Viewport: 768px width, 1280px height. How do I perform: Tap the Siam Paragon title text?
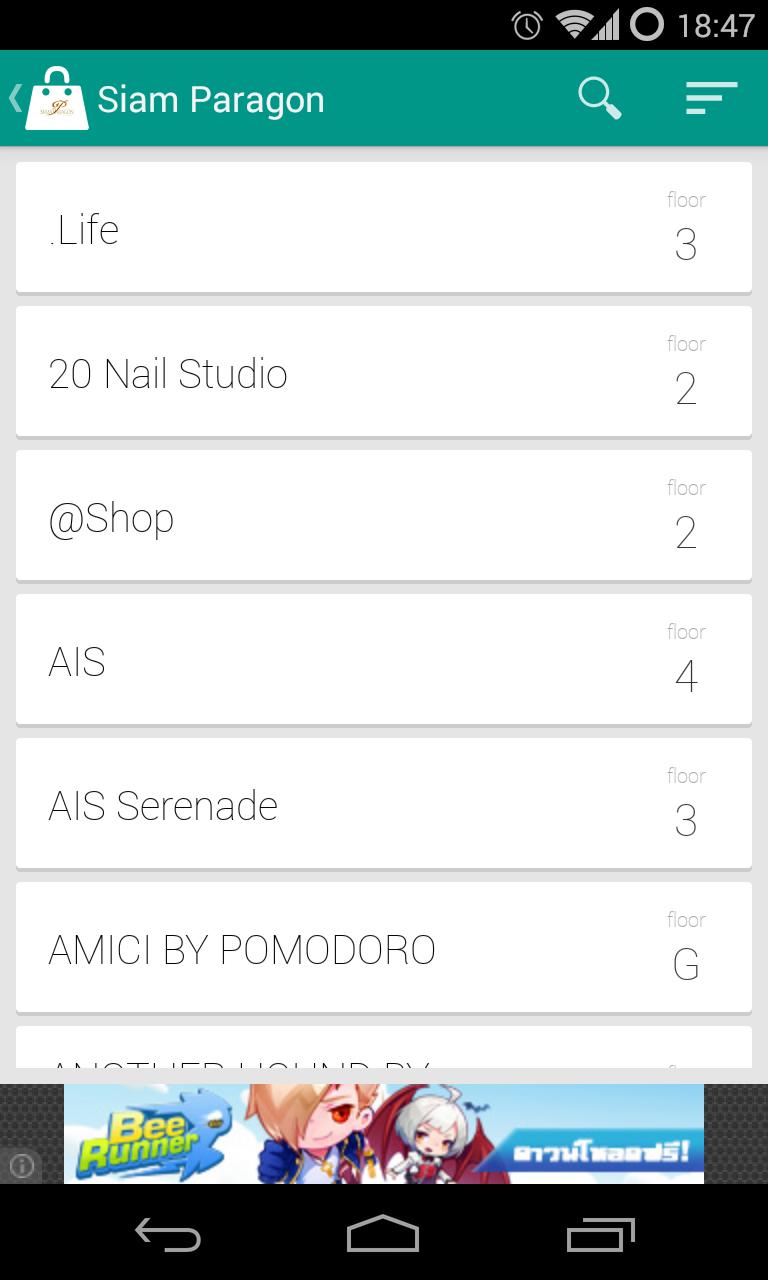point(210,98)
